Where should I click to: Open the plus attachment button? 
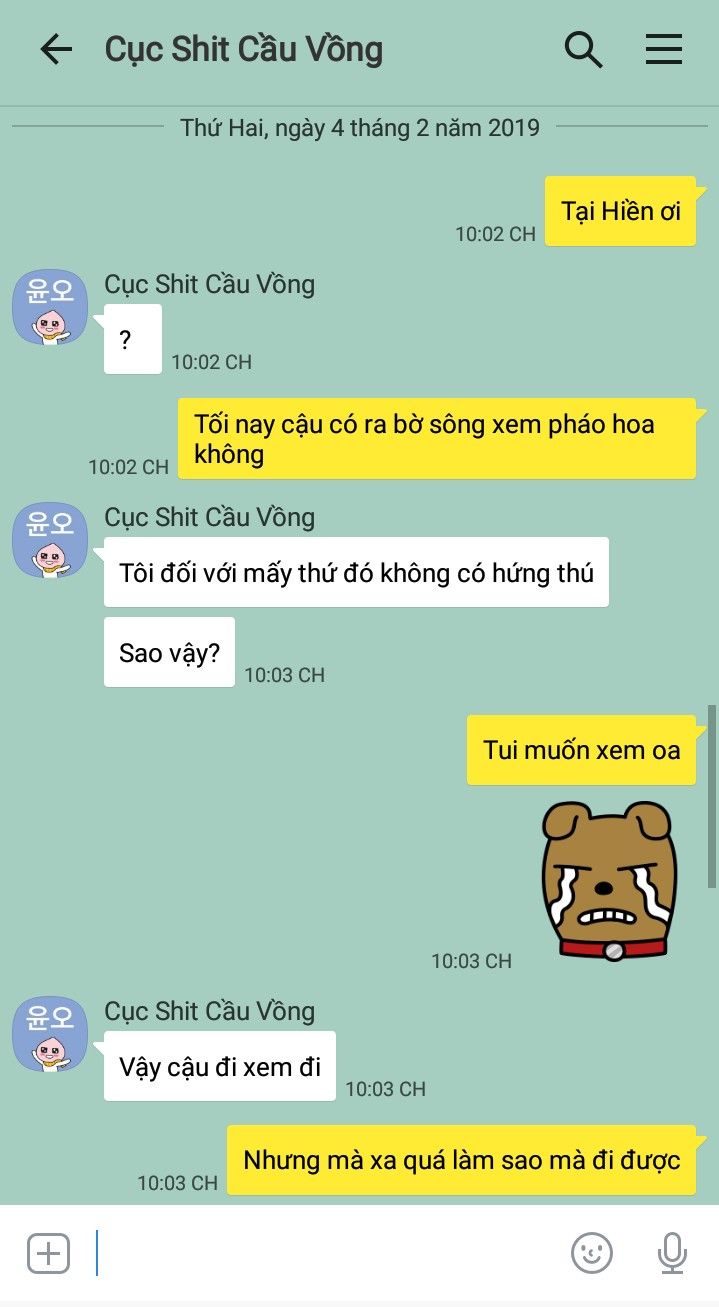tap(48, 1253)
